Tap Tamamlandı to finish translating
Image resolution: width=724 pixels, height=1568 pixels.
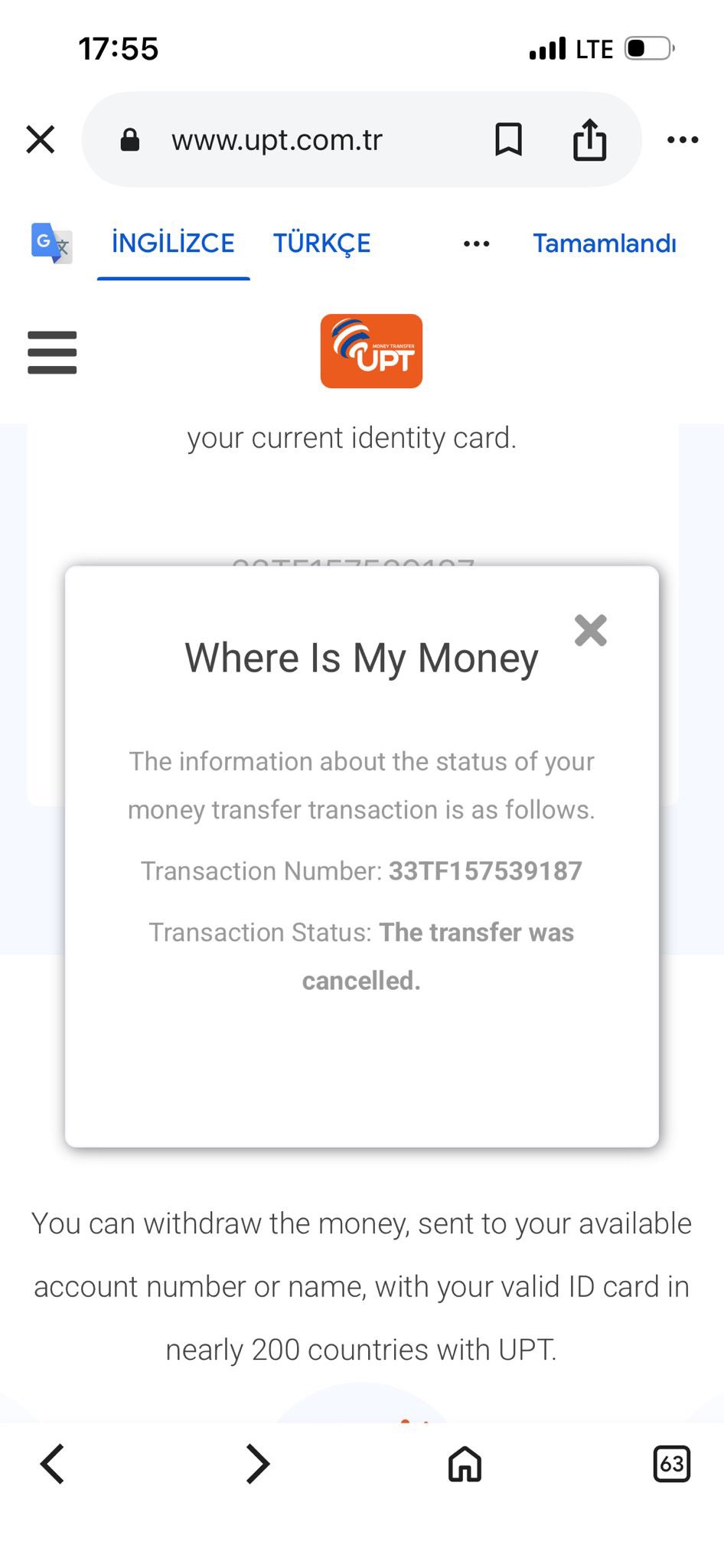click(604, 243)
